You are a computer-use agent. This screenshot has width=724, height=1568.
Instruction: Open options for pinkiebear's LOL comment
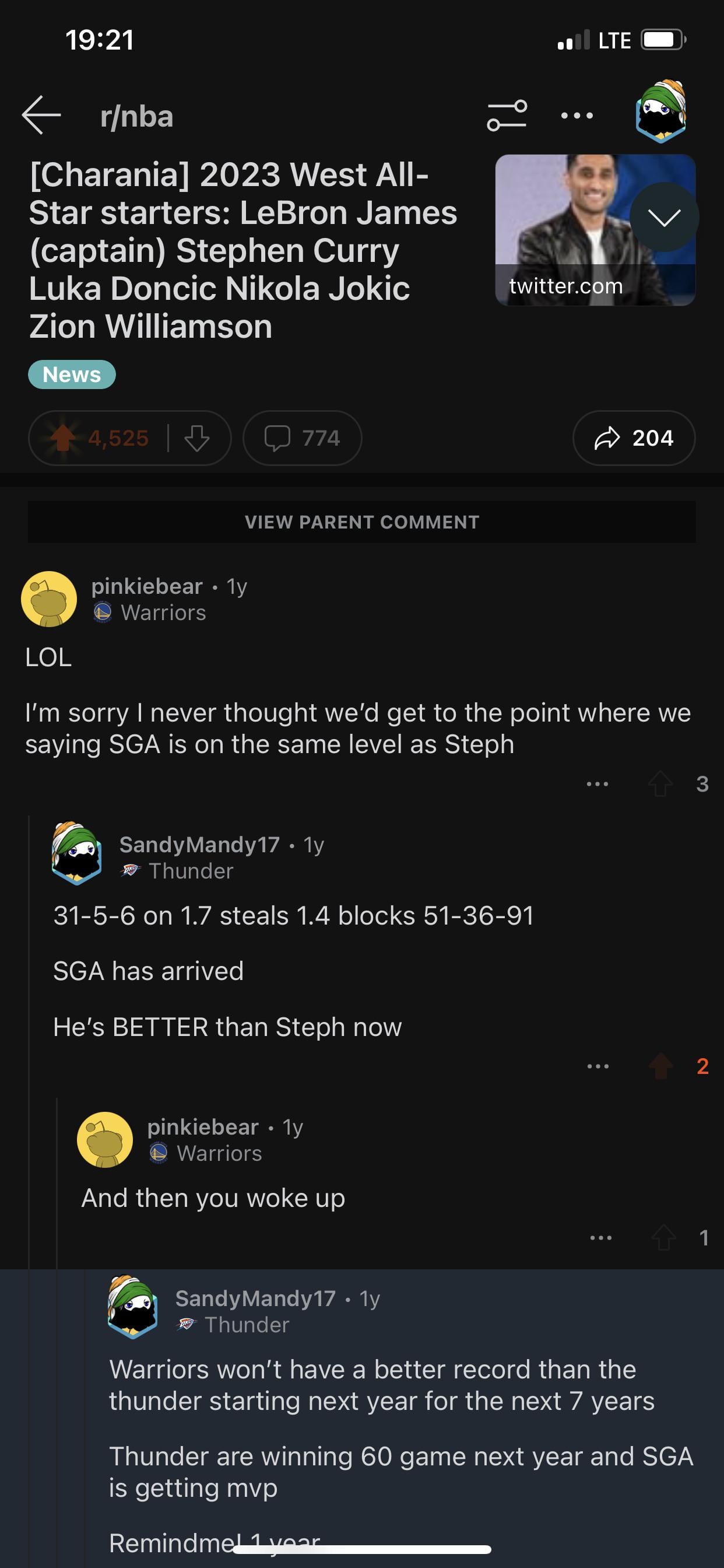pyautogui.click(x=597, y=784)
